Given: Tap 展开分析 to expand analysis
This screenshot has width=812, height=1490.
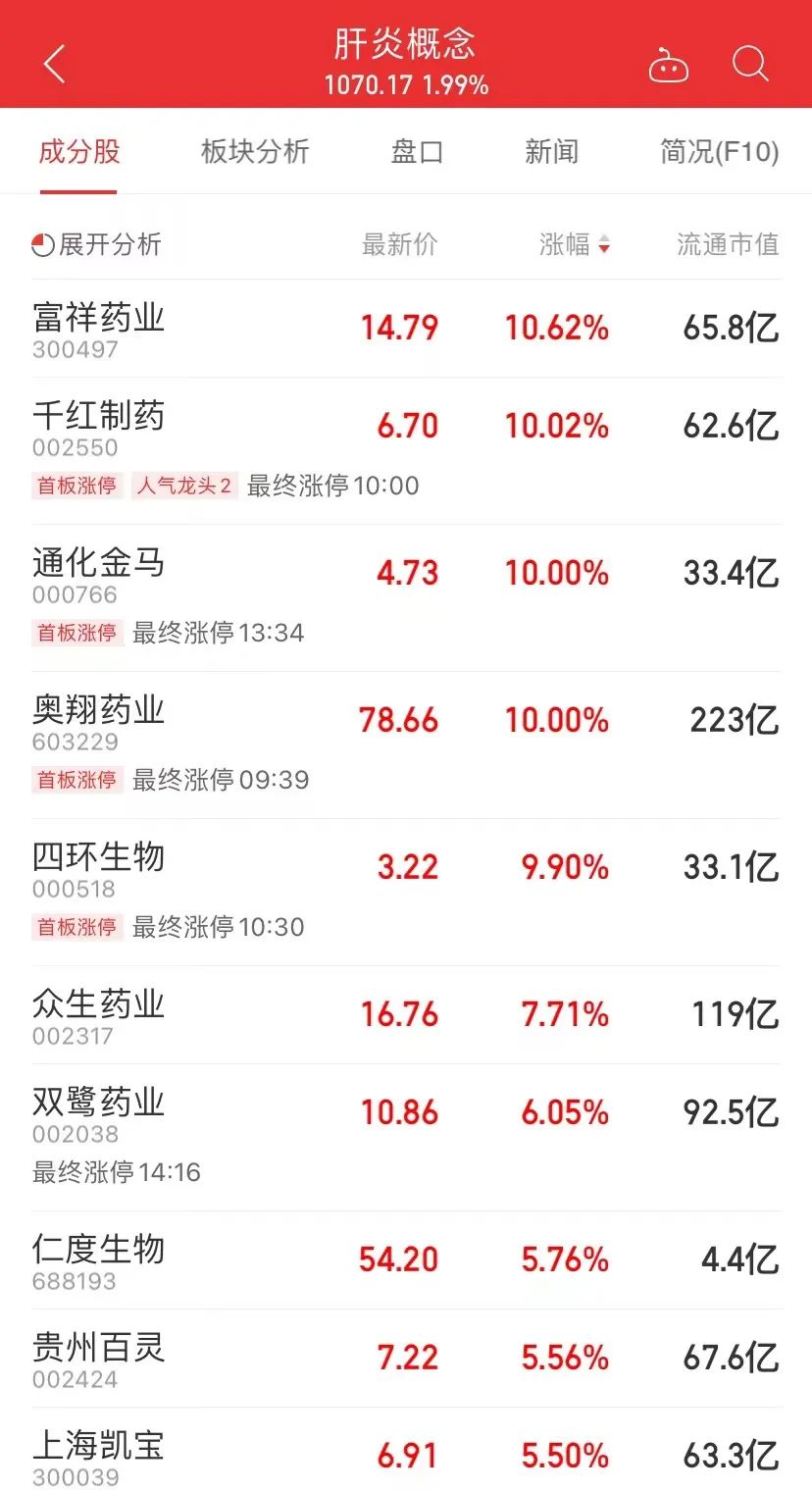Looking at the screenshot, I should tap(96, 244).
